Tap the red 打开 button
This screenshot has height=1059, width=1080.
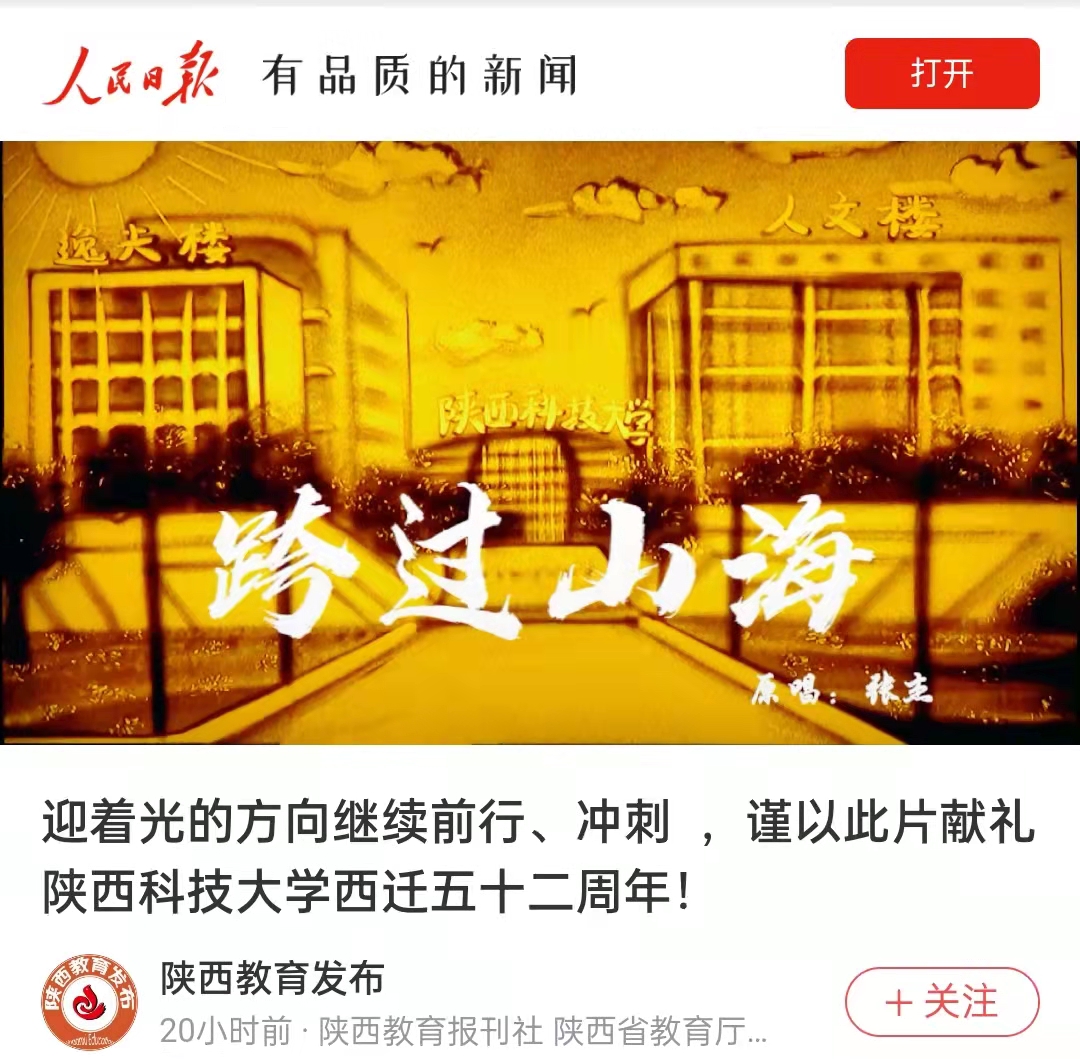941,73
